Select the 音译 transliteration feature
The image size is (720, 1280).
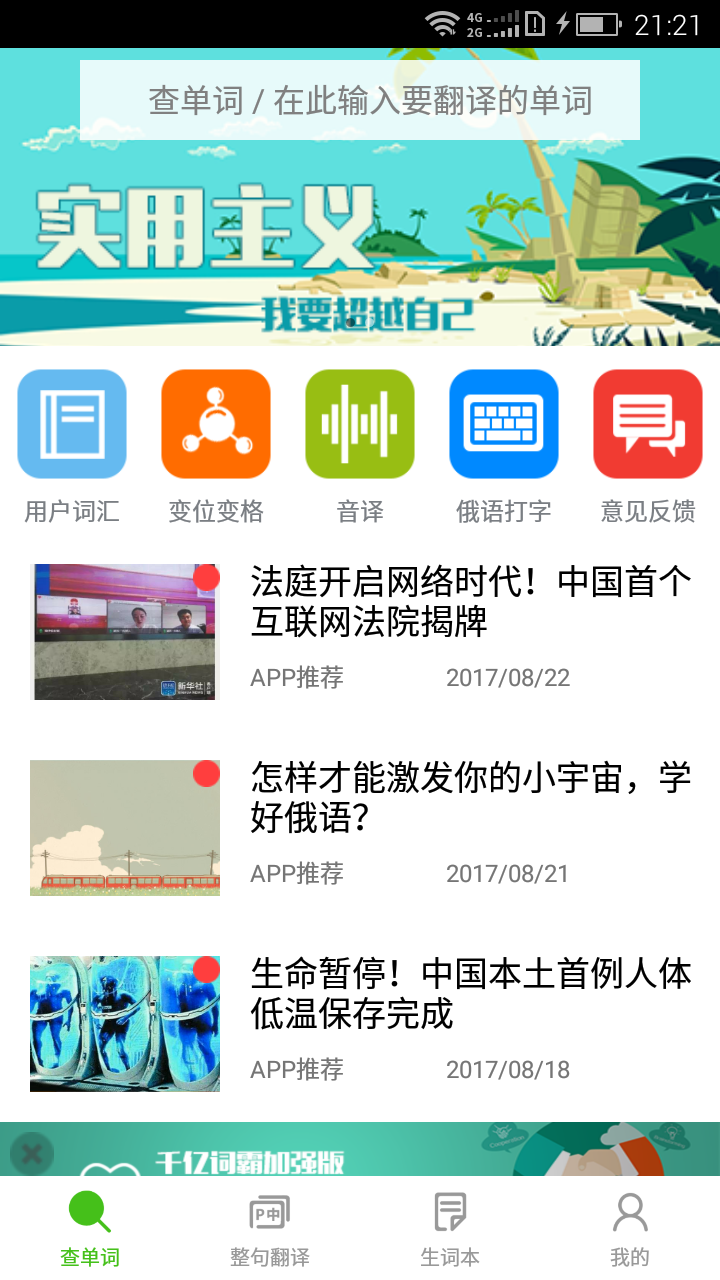click(359, 422)
